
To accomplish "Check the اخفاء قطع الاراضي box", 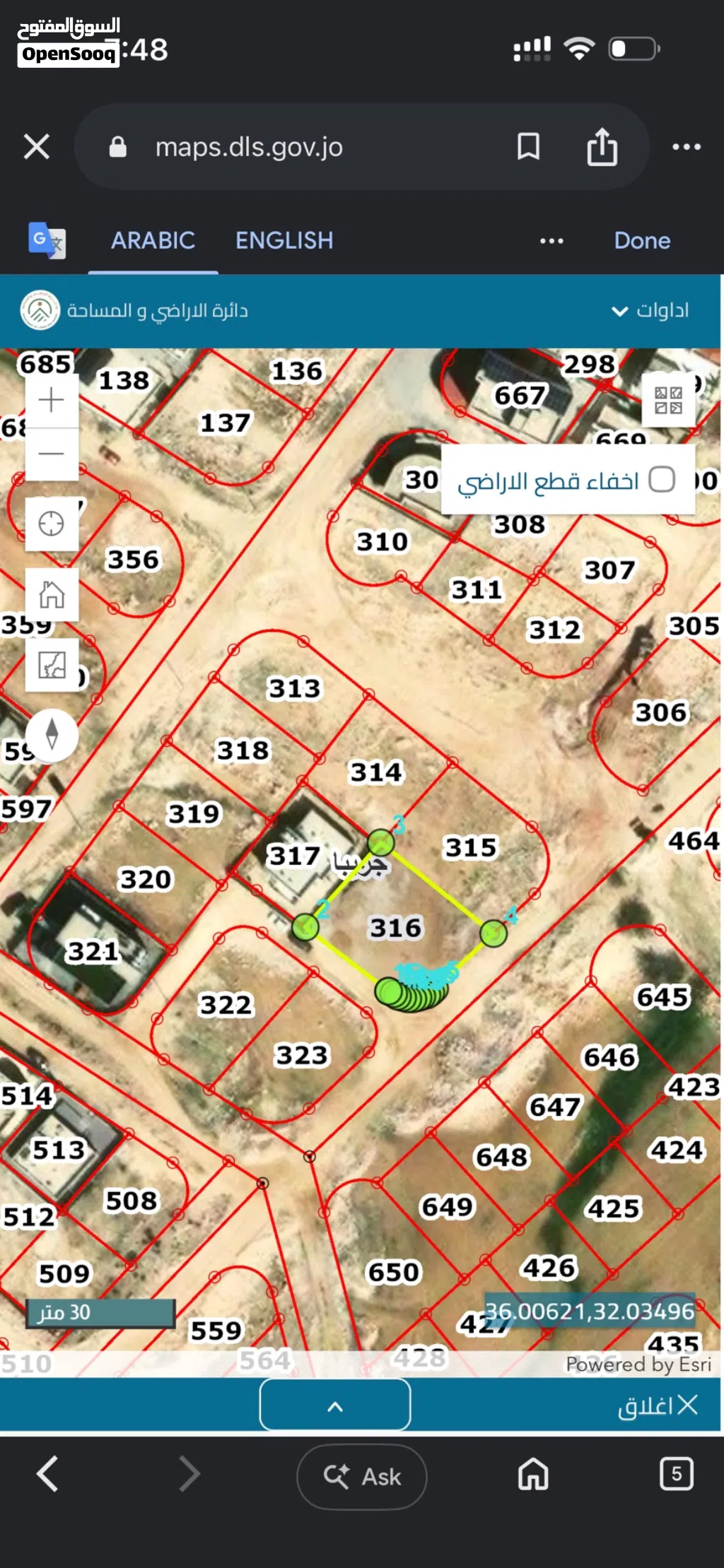I will [662, 479].
